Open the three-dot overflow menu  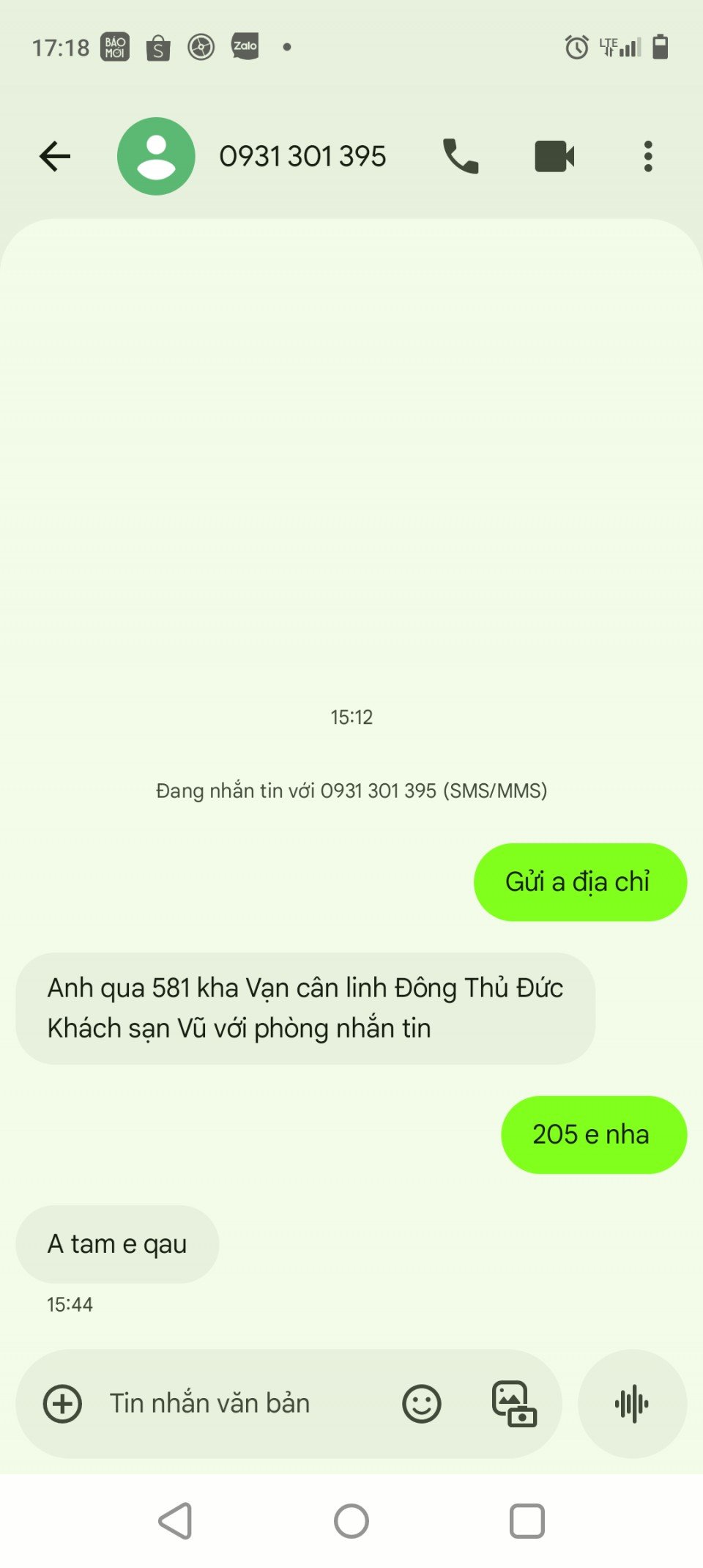[x=648, y=156]
